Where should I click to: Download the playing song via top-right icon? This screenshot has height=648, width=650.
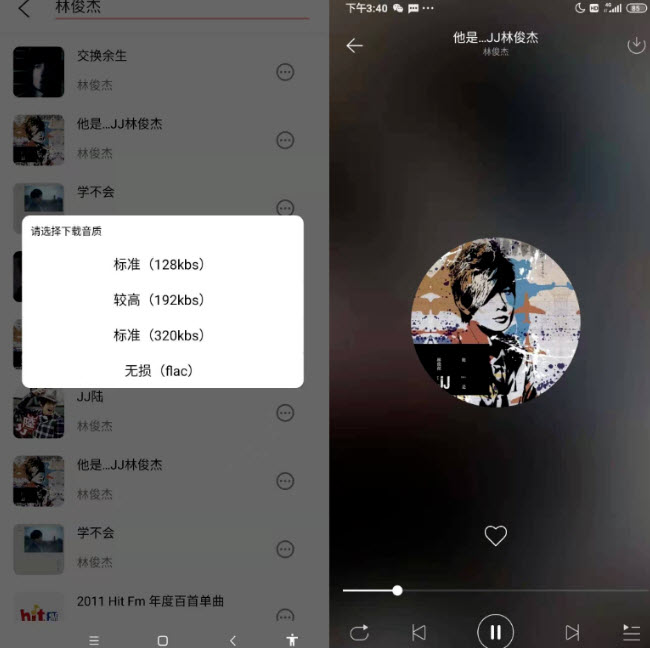(635, 45)
